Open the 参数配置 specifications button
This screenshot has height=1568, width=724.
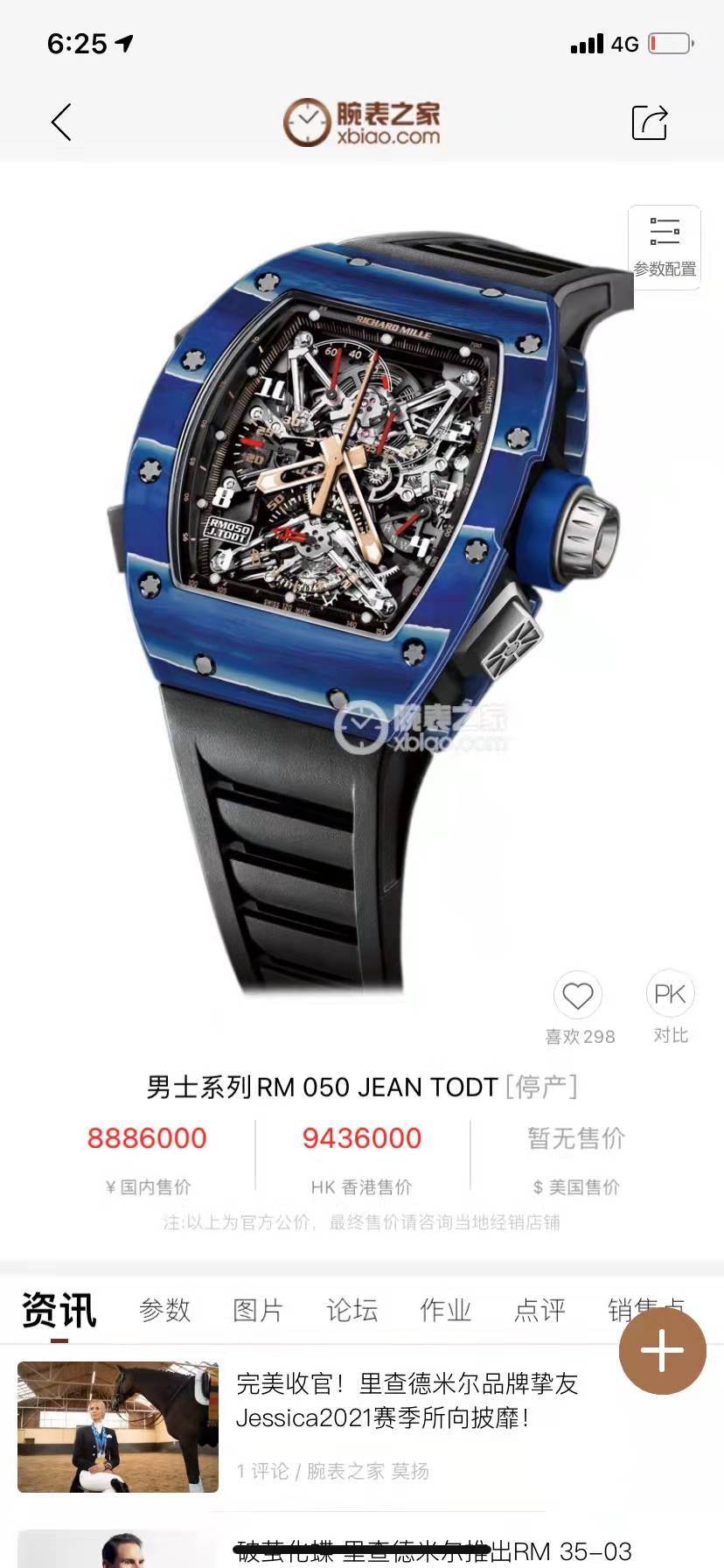665,248
